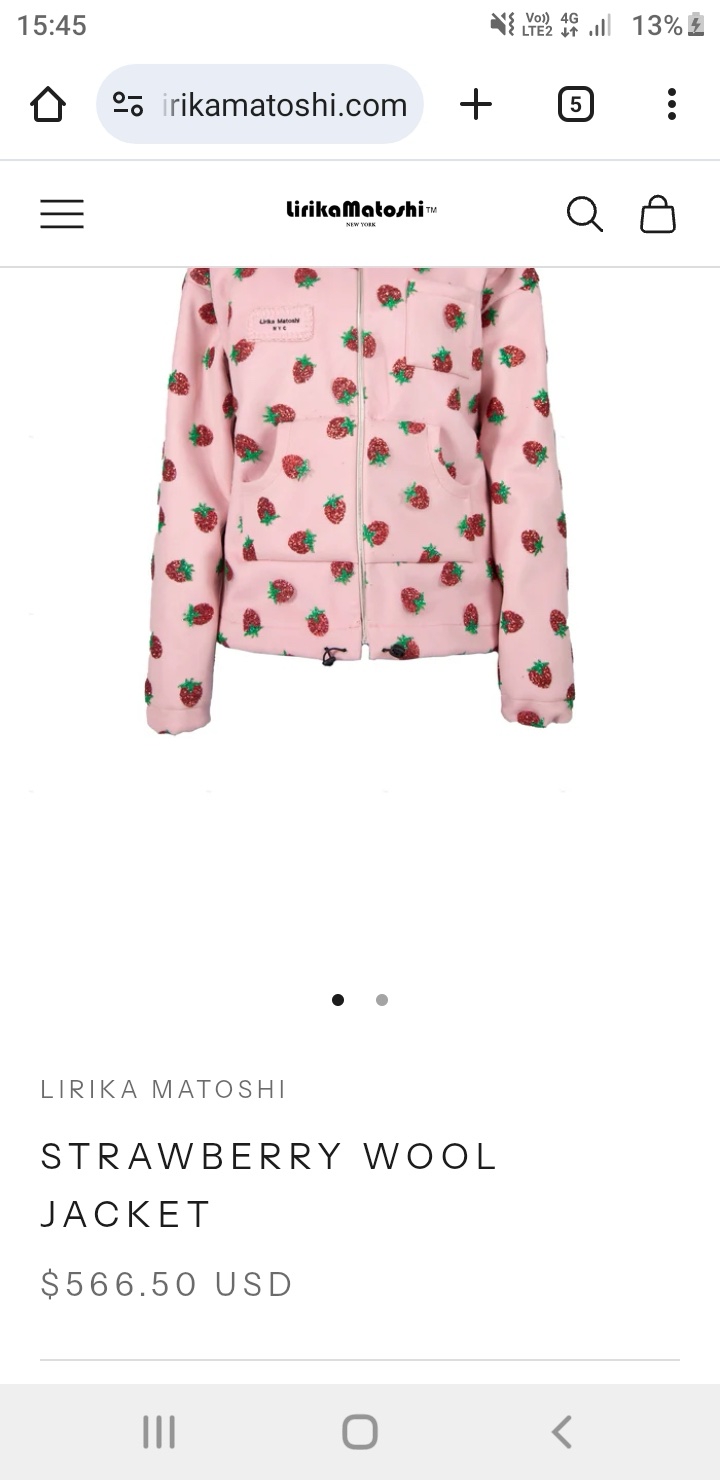Open the tab switcher showing 5 tabs

(x=575, y=104)
